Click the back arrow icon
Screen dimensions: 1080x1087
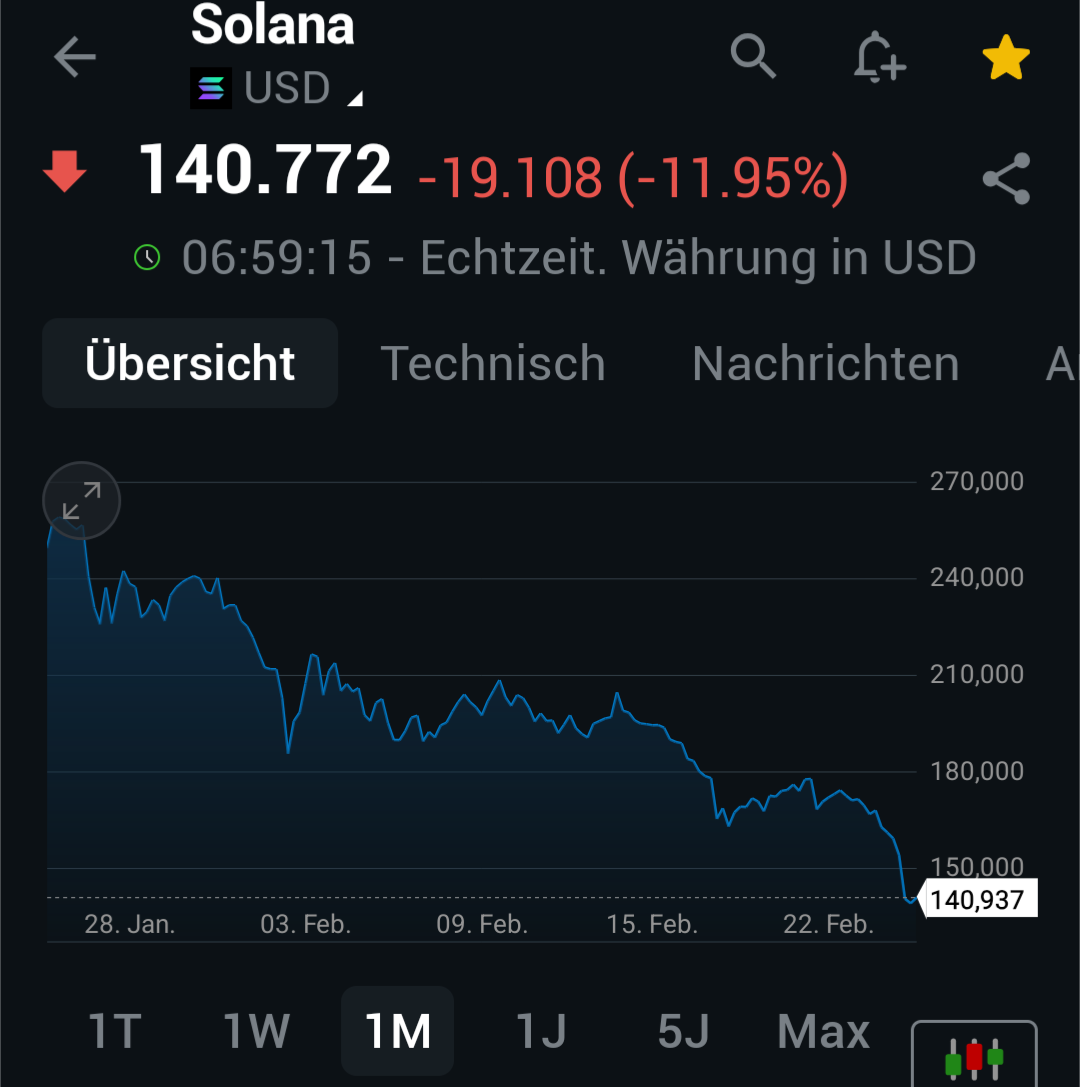coord(74,57)
